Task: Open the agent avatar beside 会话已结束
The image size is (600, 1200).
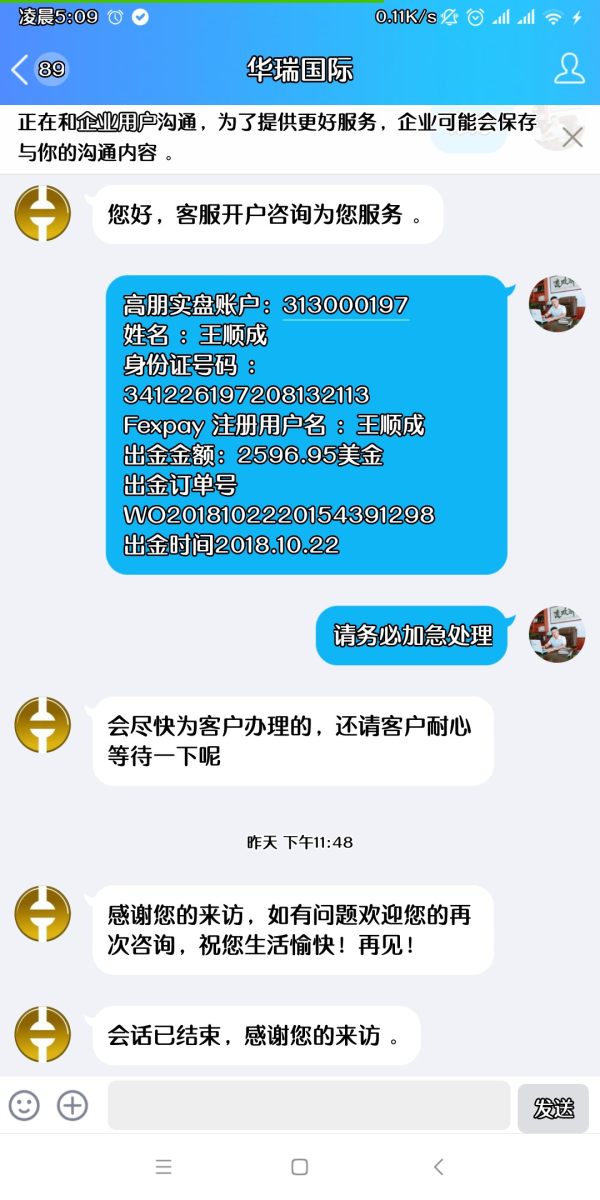Action: [43, 1034]
